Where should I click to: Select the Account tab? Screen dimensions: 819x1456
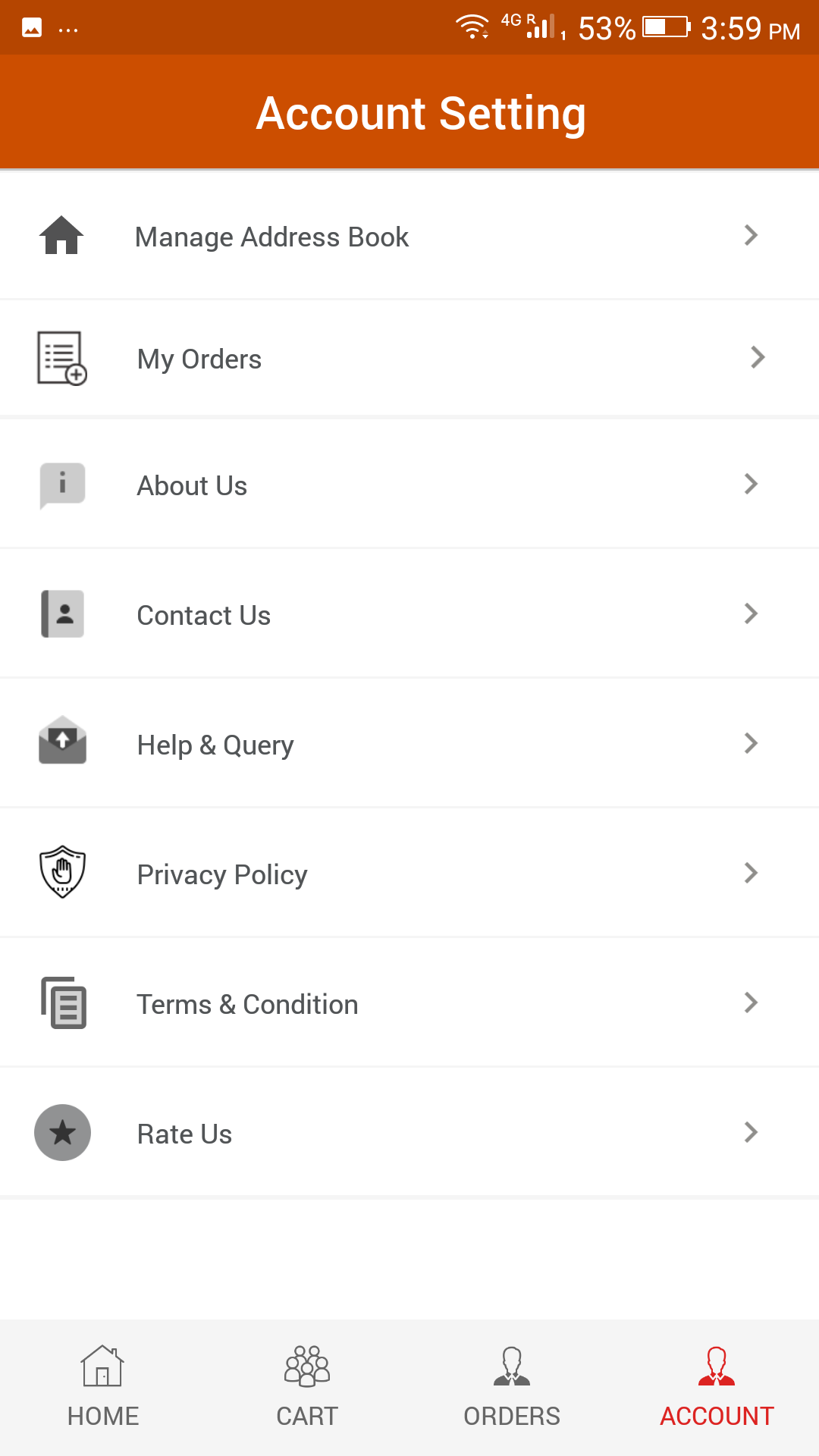717,1388
